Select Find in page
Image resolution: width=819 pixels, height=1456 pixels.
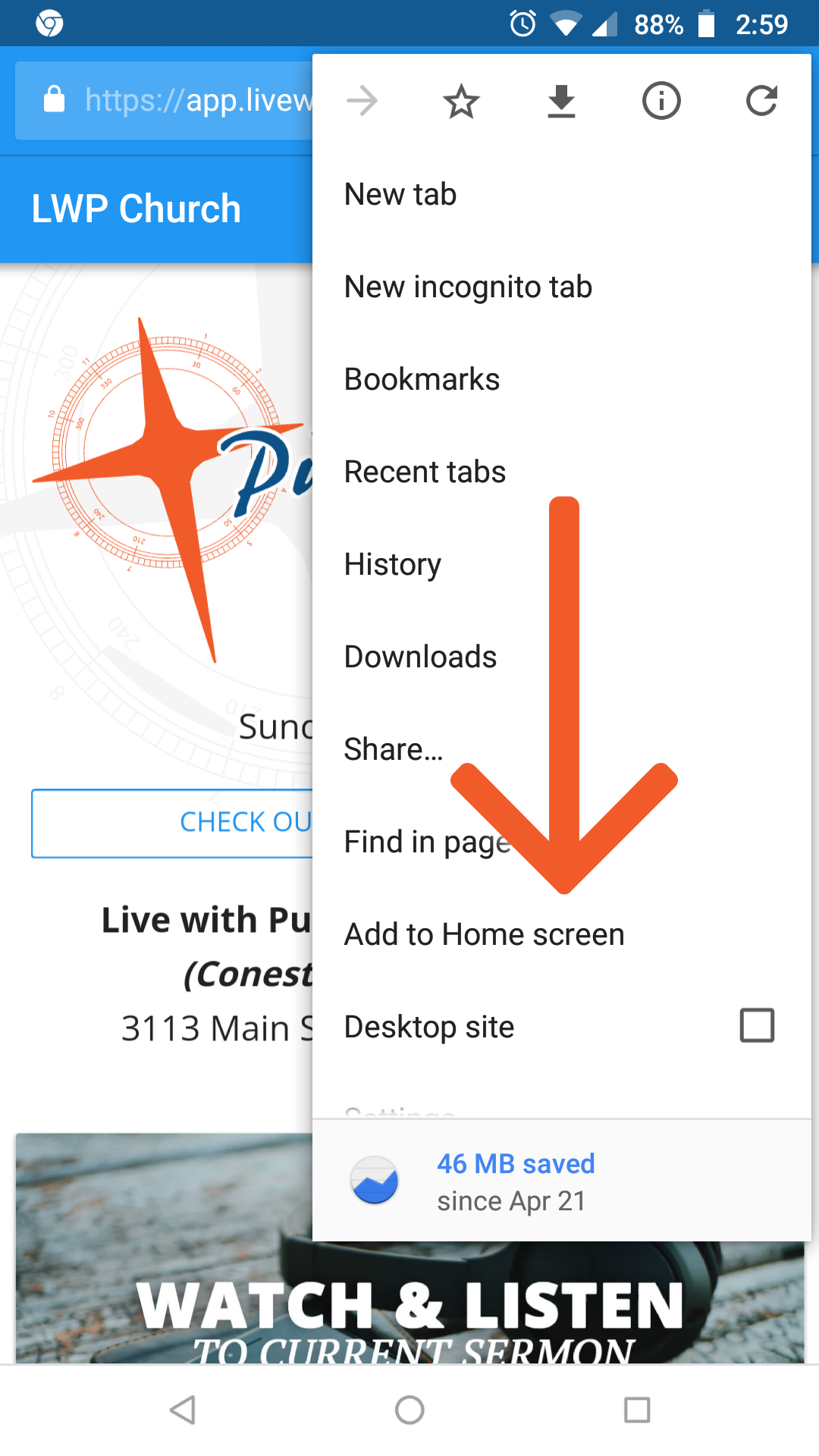(562, 842)
